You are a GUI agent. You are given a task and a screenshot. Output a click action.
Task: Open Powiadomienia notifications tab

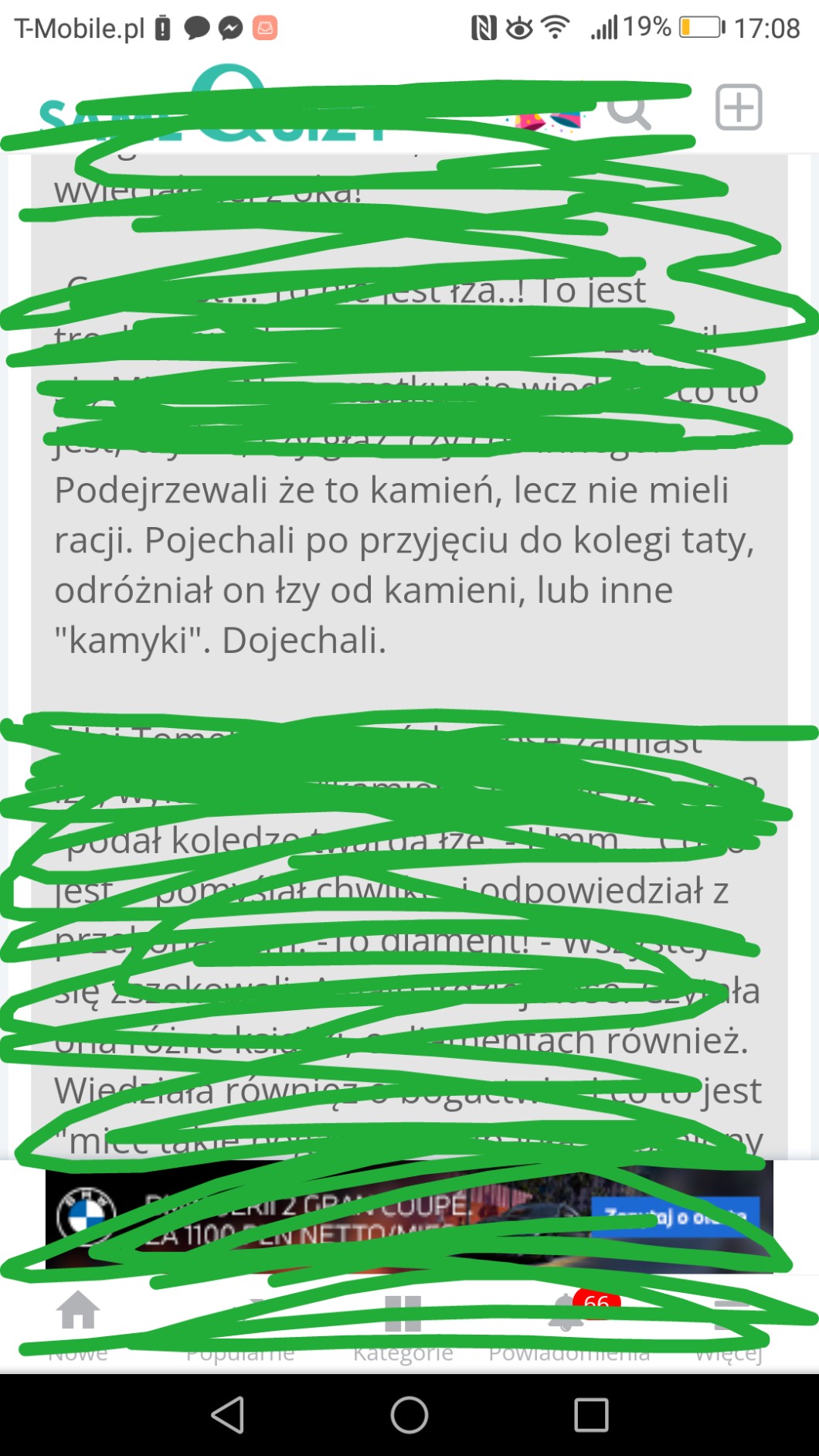[569, 1323]
